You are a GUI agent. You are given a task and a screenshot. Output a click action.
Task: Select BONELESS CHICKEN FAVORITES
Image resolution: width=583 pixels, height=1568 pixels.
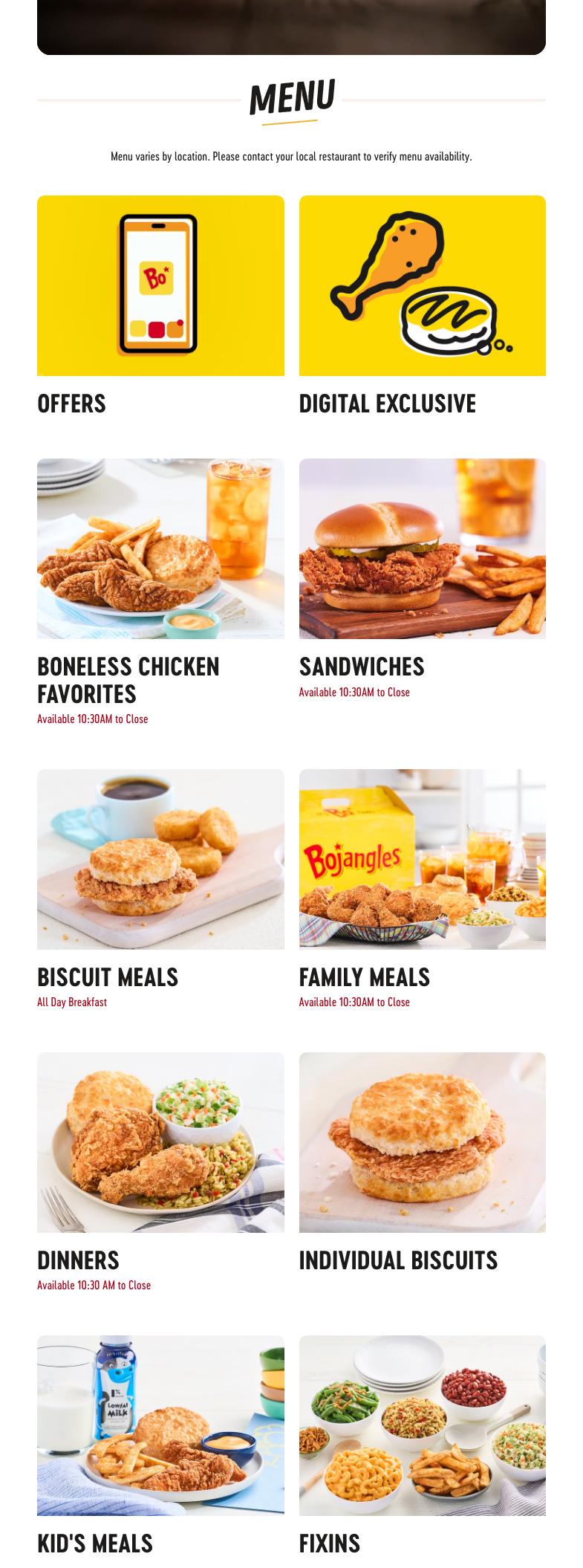pos(128,678)
